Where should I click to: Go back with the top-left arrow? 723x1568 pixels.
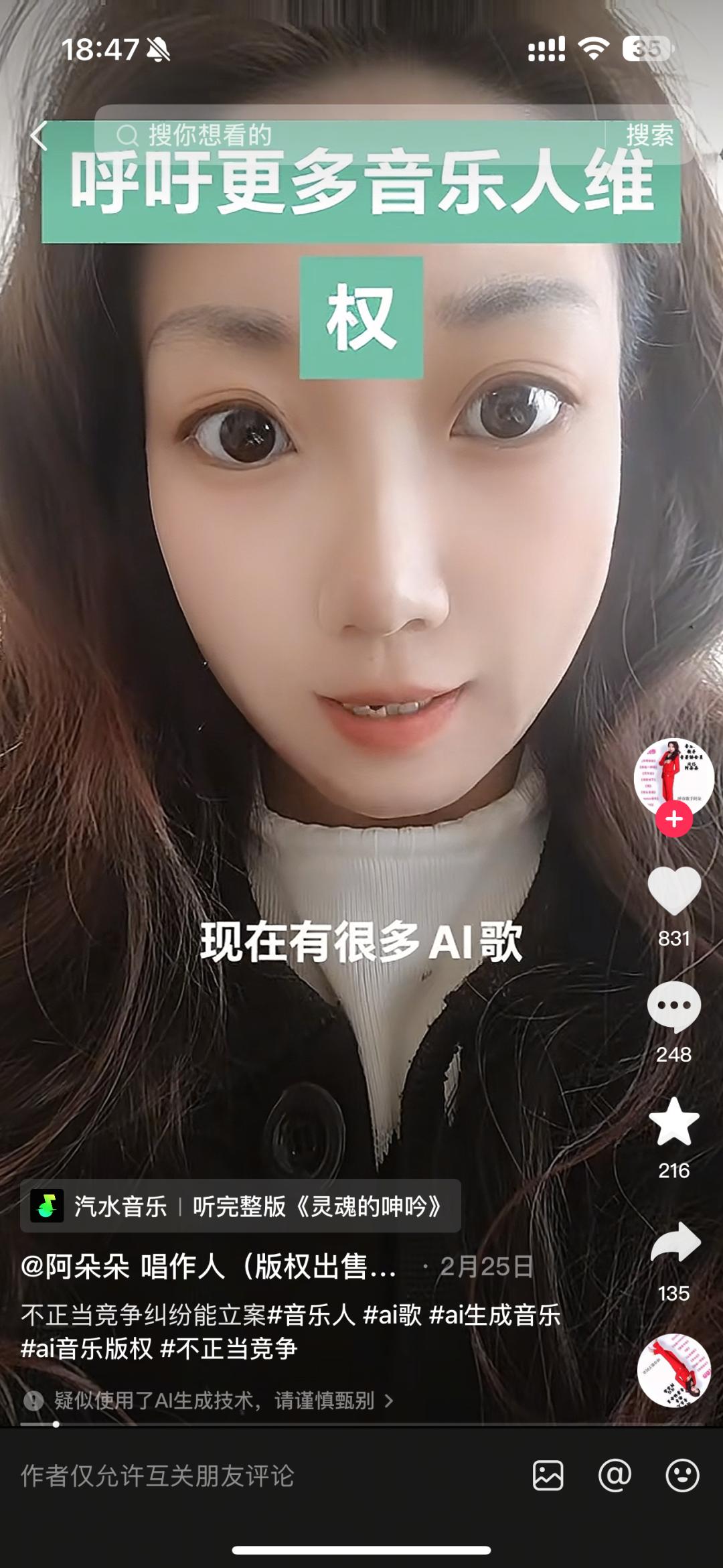[x=39, y=136]
